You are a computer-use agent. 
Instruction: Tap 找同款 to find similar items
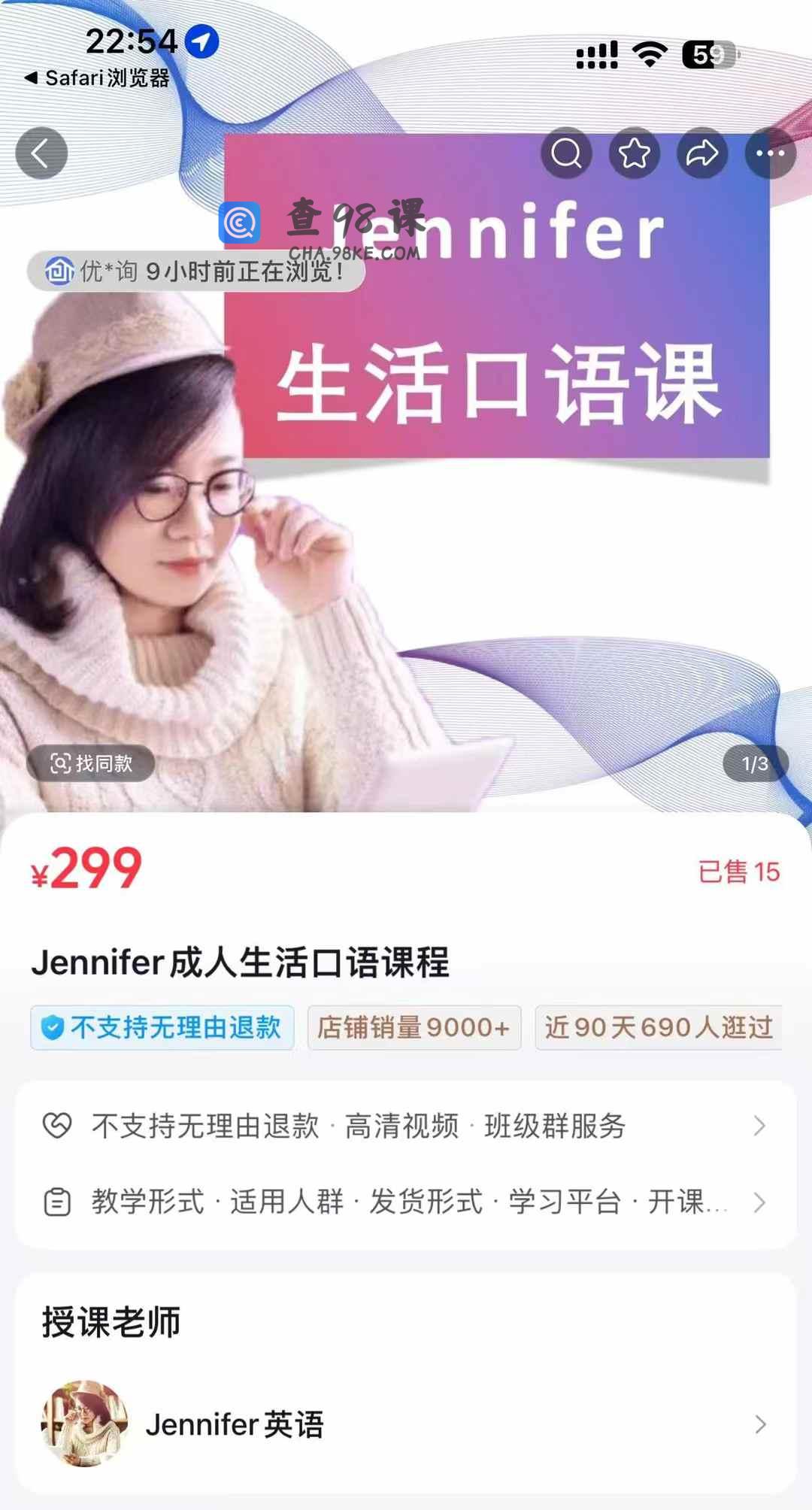pyautogui.click(x=91, y=763)
